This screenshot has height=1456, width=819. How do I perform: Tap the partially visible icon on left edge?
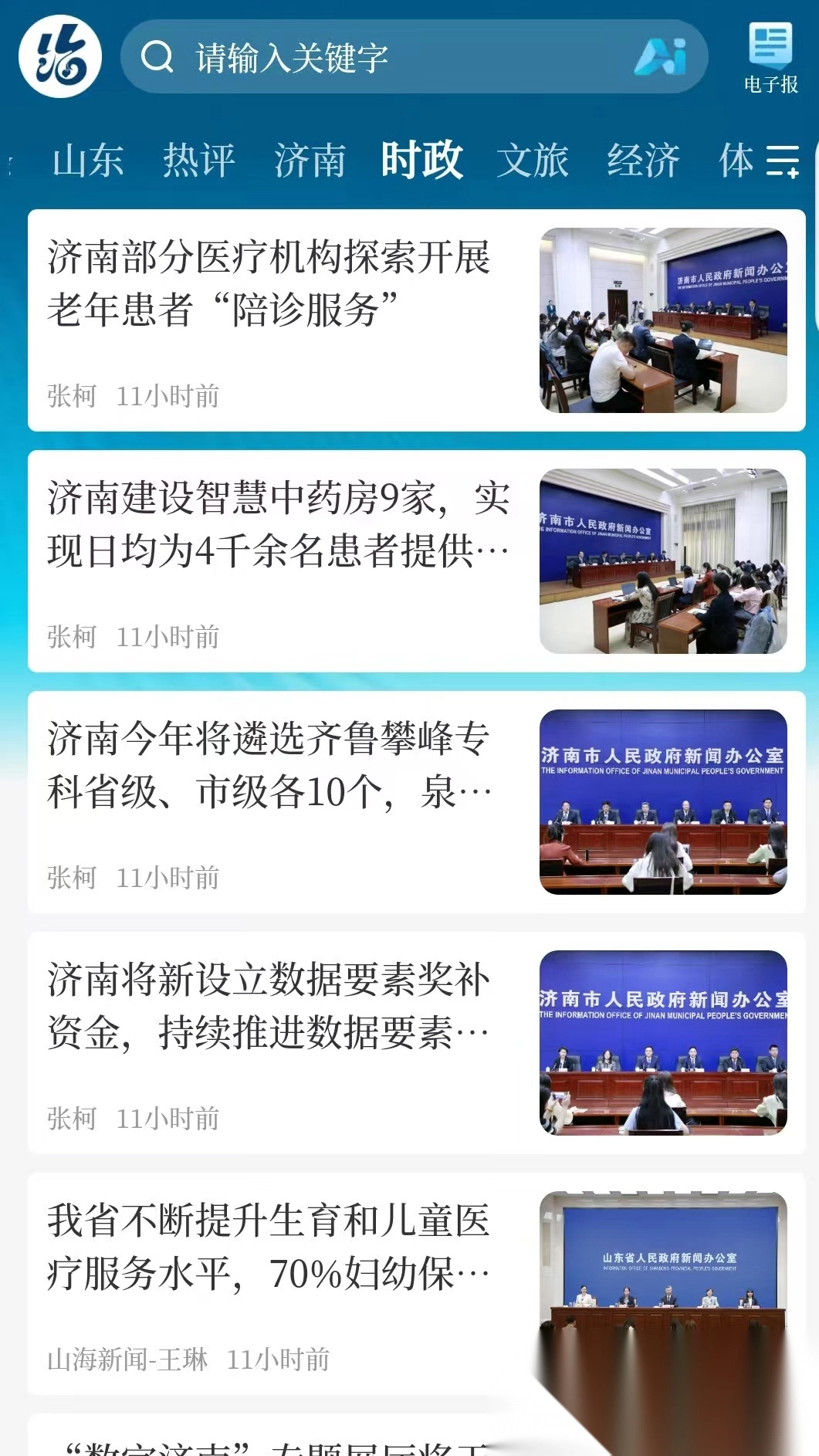point(9,162)
